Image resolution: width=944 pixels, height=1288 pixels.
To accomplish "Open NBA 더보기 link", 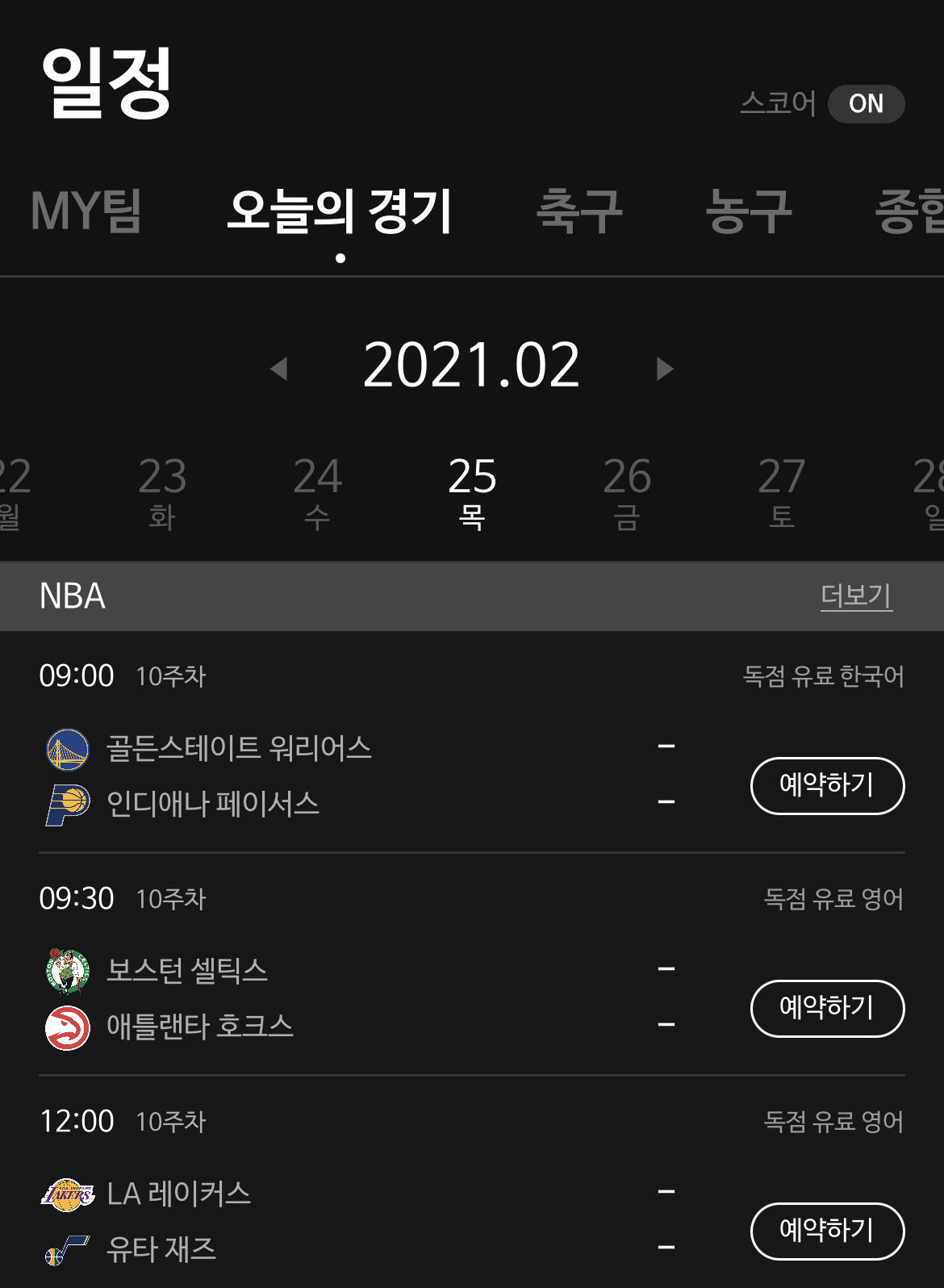I will pyautogui.click(x=856, y=596).
